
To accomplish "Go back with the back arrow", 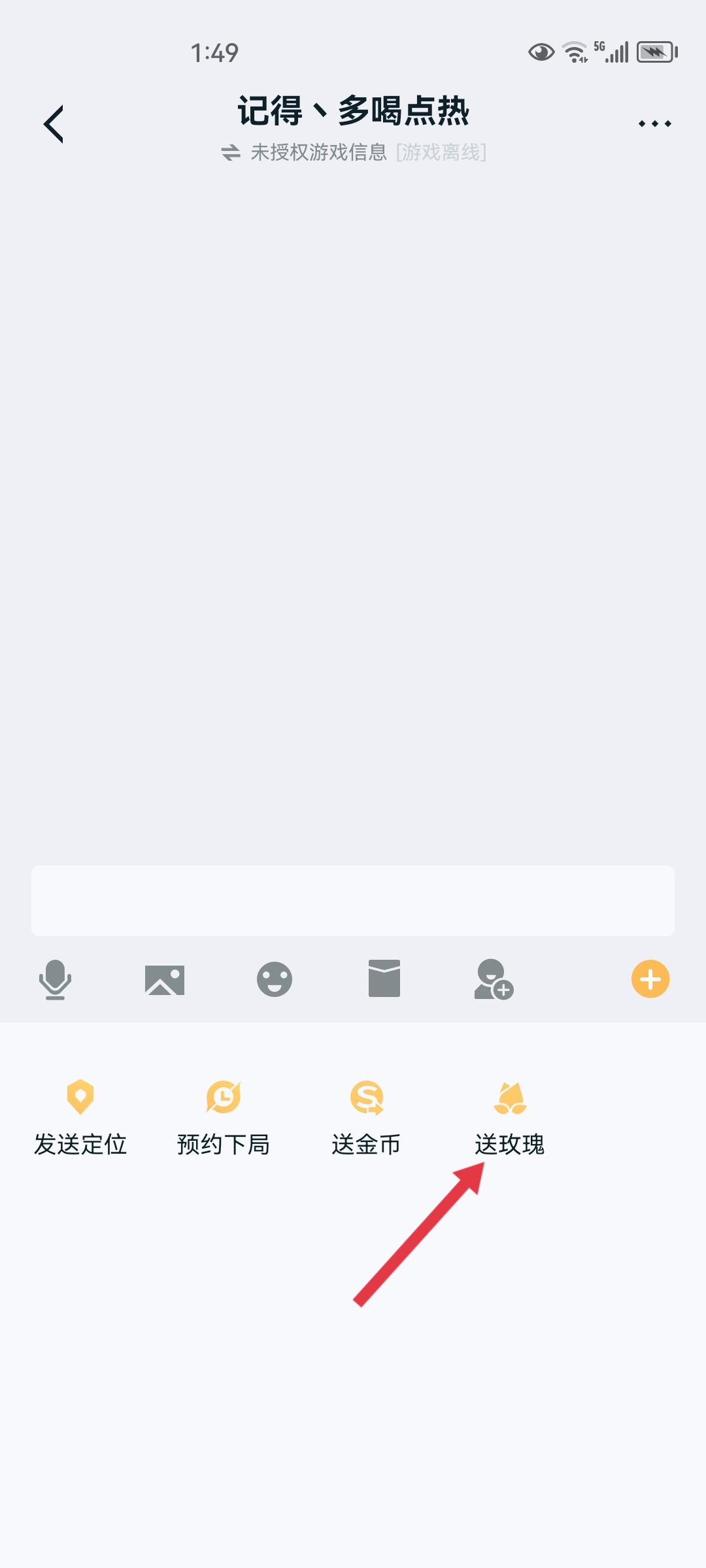I will coord(54,123).
